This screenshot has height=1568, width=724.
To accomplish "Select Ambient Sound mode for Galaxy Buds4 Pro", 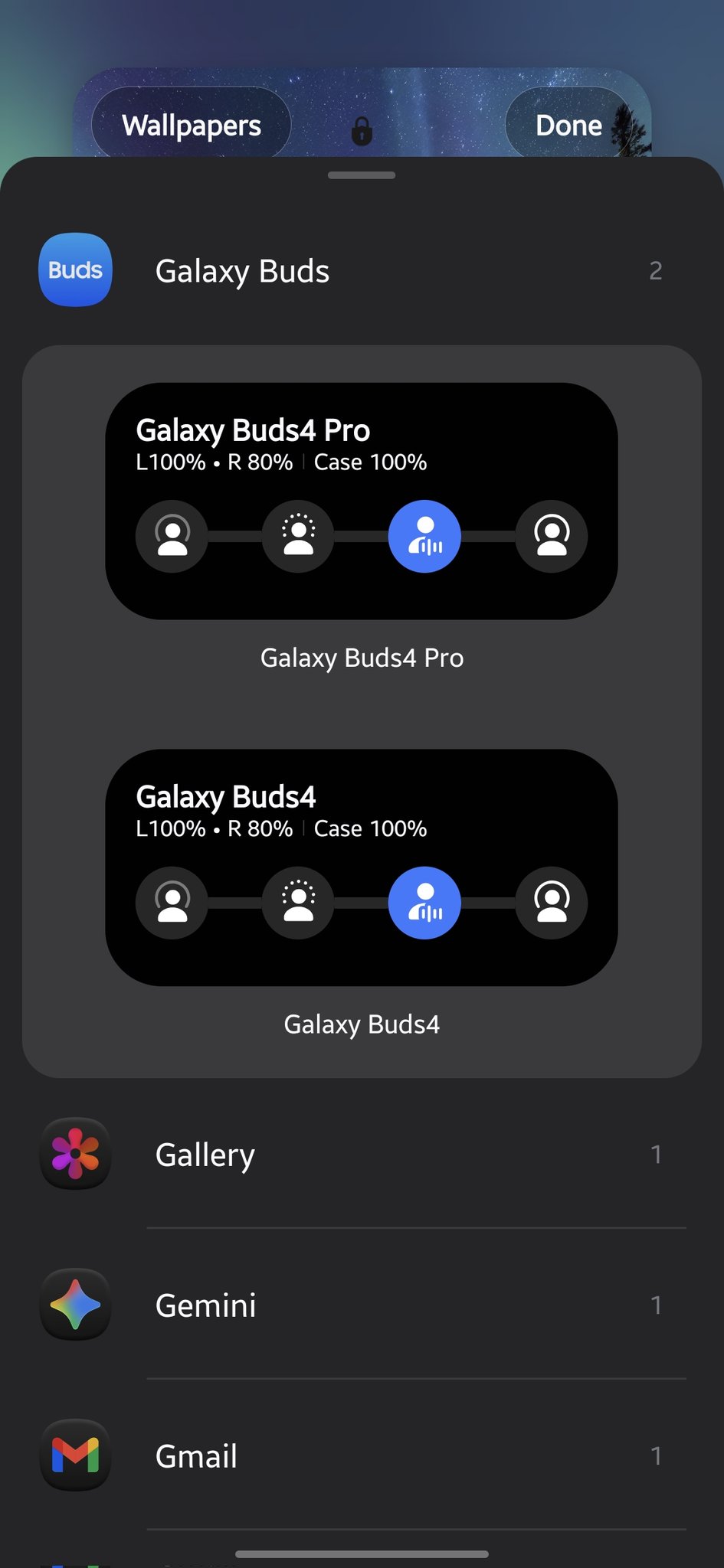I will click(x=299, y=536).
